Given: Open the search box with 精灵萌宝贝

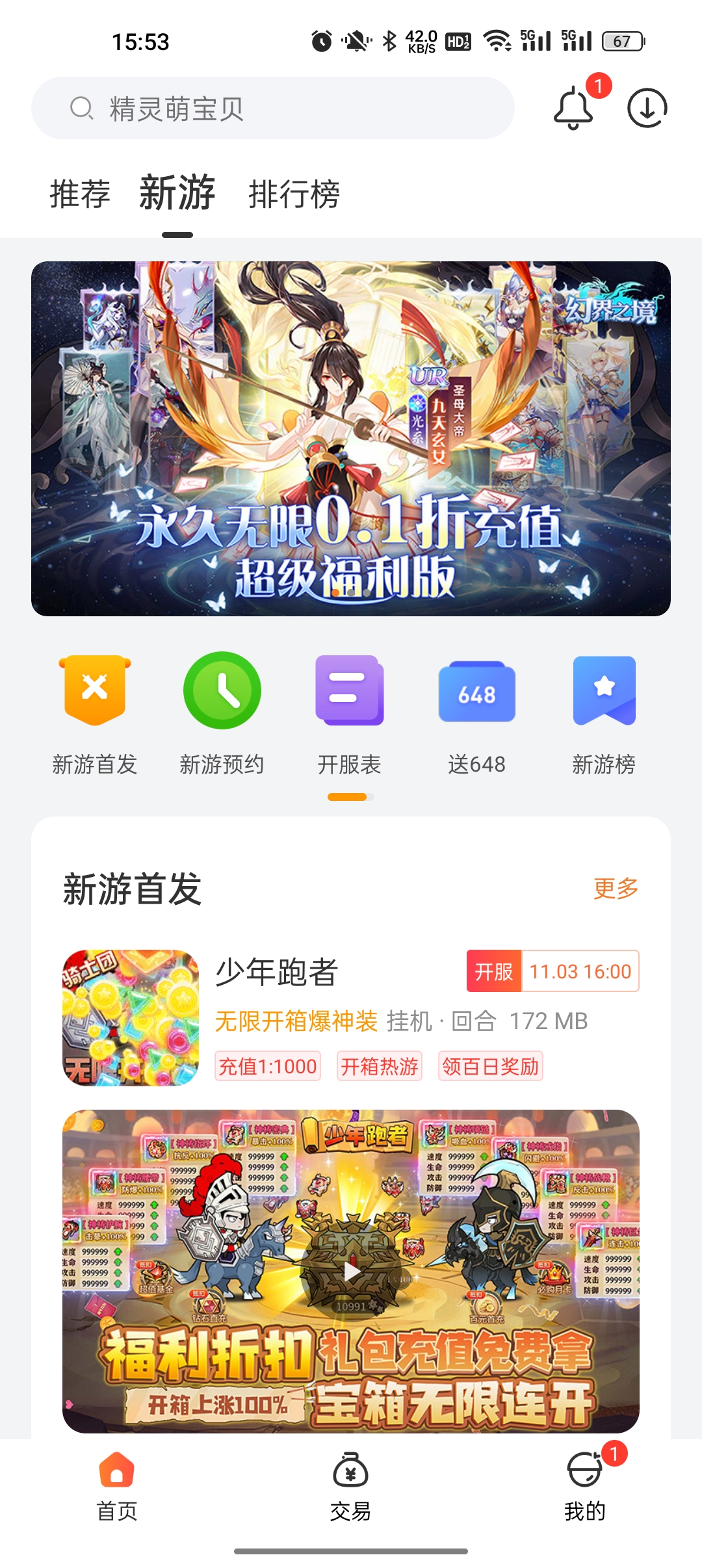Looking at the screenshot, I should 272,108.
